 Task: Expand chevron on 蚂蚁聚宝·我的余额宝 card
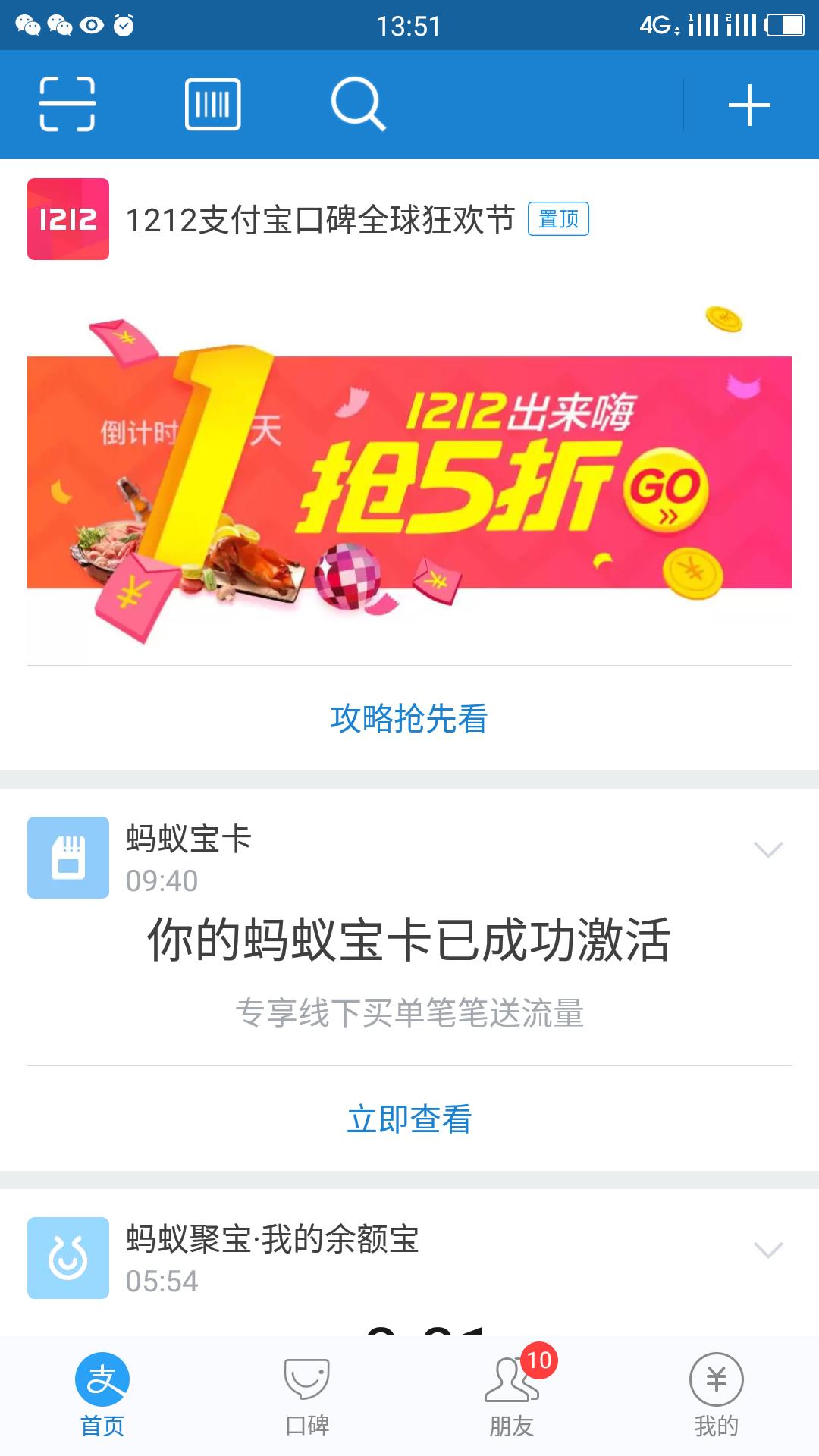[768, 1250]
